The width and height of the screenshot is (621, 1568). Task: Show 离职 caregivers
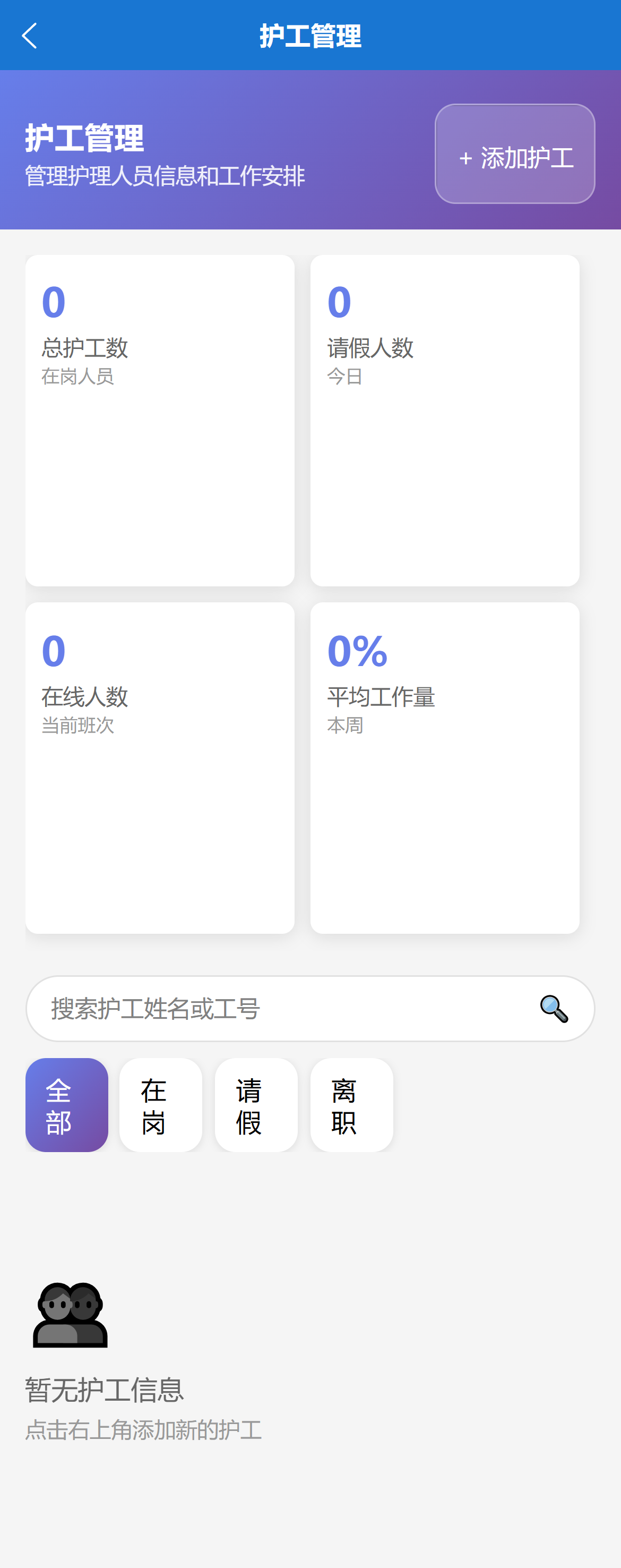351,1105
